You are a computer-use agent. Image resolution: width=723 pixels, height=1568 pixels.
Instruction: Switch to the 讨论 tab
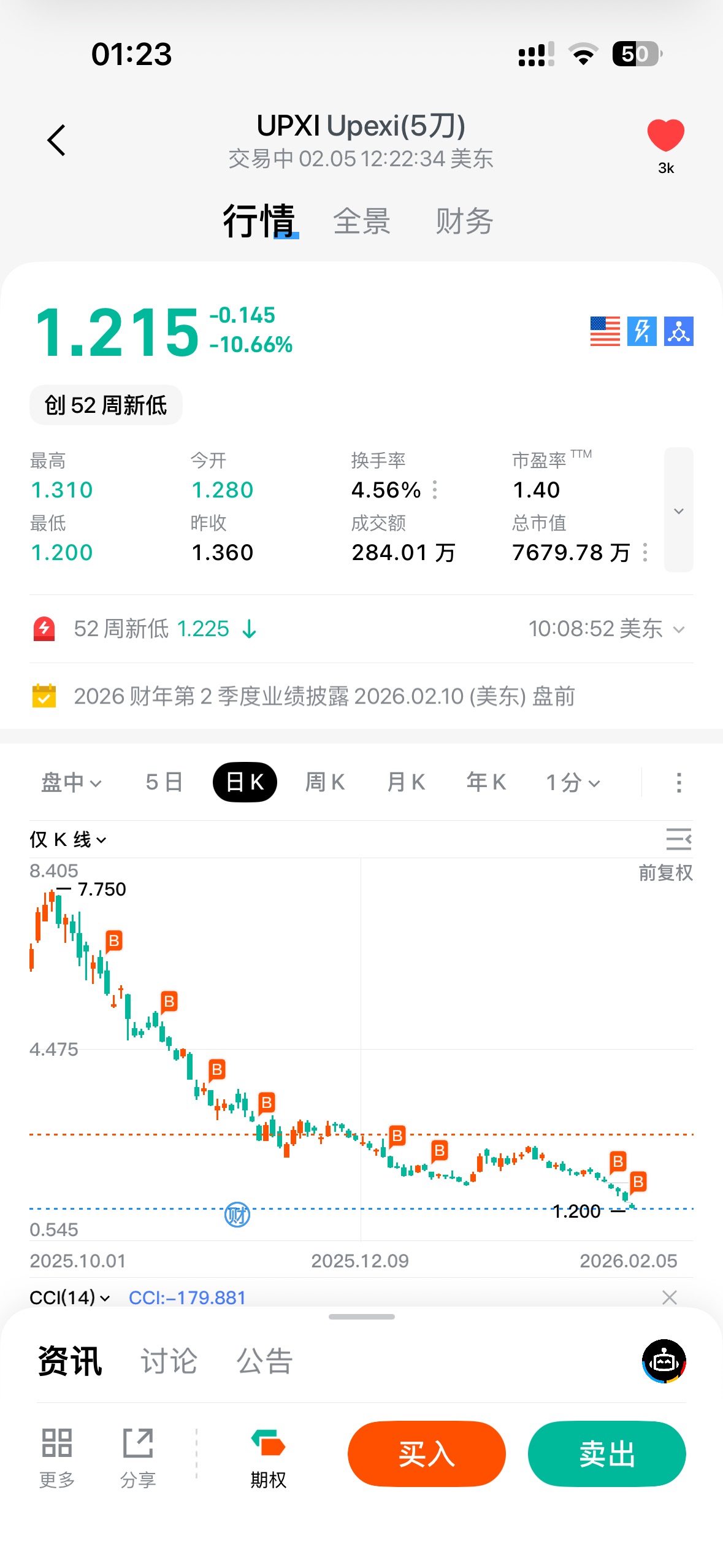(x=169, y=1361)
